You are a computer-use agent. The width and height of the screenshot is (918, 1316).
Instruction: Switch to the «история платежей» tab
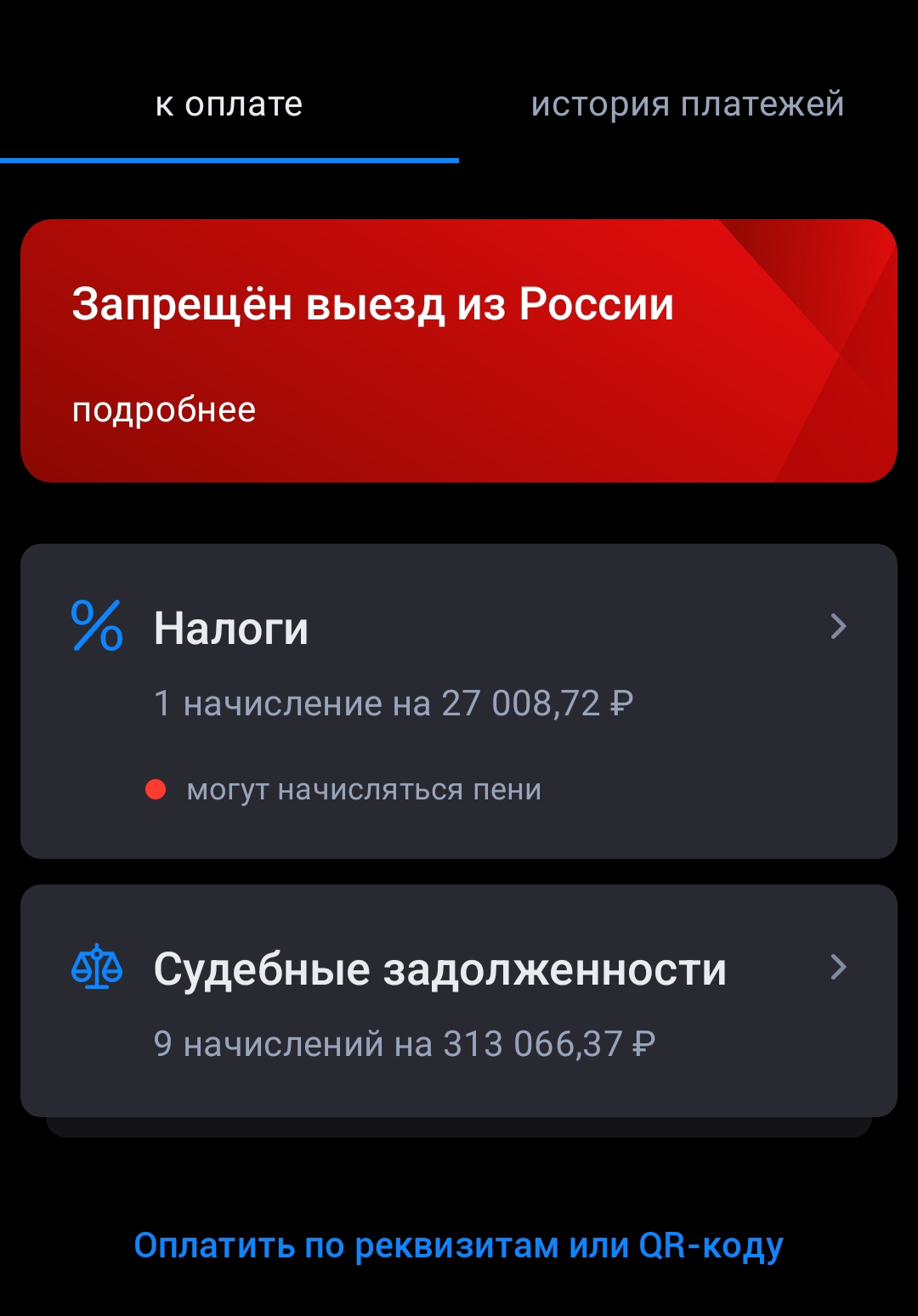687,104
